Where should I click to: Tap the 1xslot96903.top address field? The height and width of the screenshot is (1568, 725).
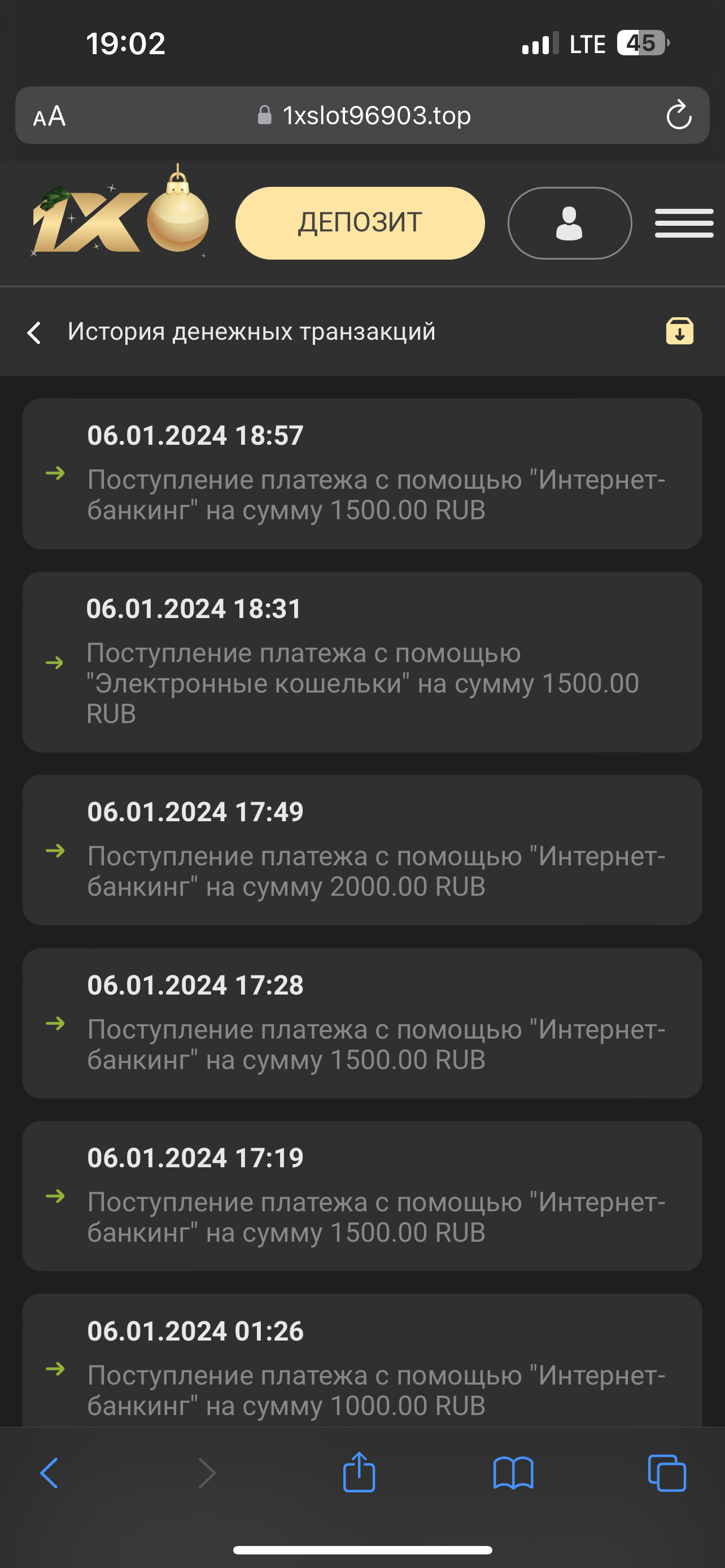[364, 116]
